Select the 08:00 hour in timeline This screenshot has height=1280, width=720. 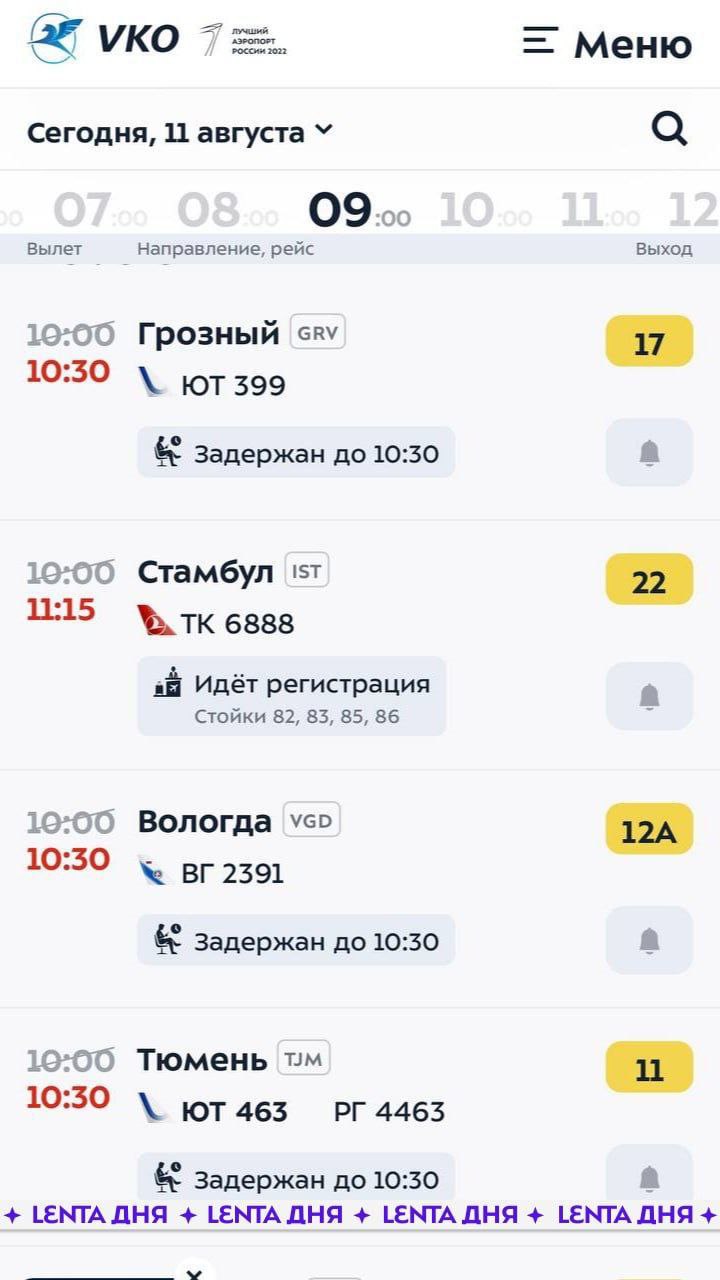pos(228,211)
